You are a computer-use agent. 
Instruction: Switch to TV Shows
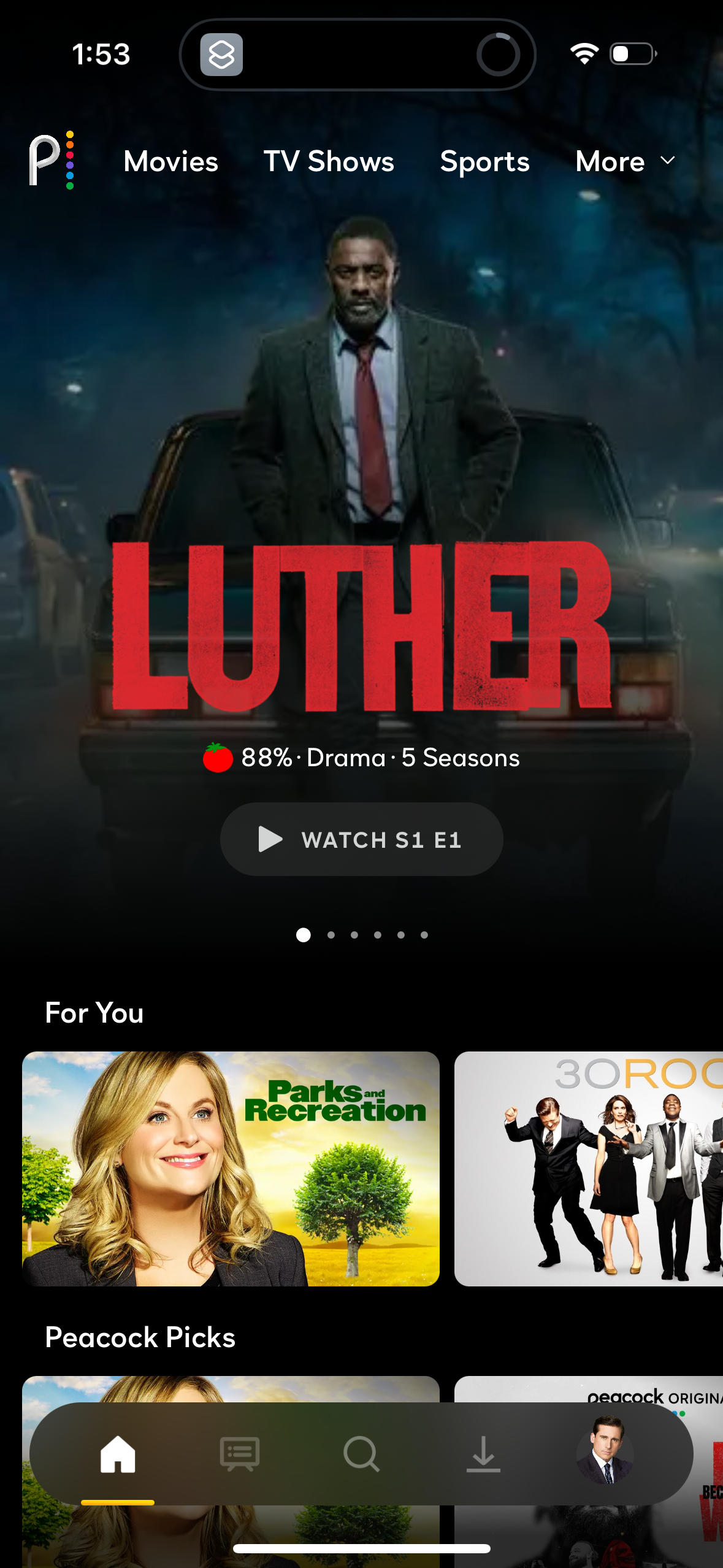coord(329,161)
